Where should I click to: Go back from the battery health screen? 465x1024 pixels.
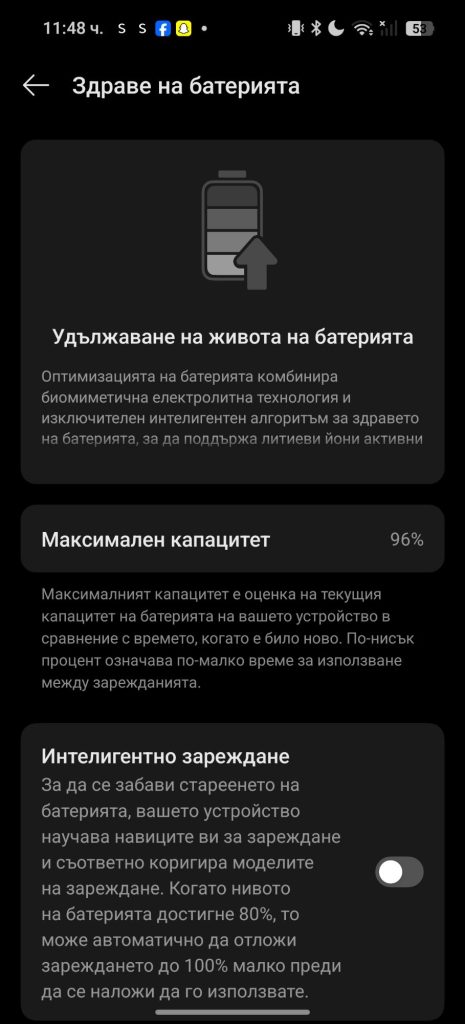tap(36, 86)
